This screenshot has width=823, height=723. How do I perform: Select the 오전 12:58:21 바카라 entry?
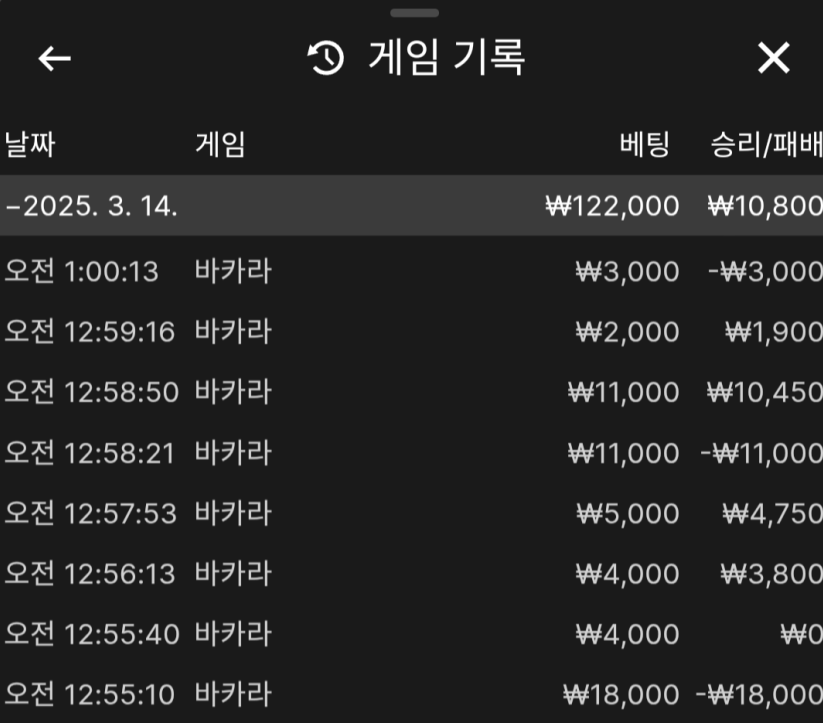click(411, 453)
